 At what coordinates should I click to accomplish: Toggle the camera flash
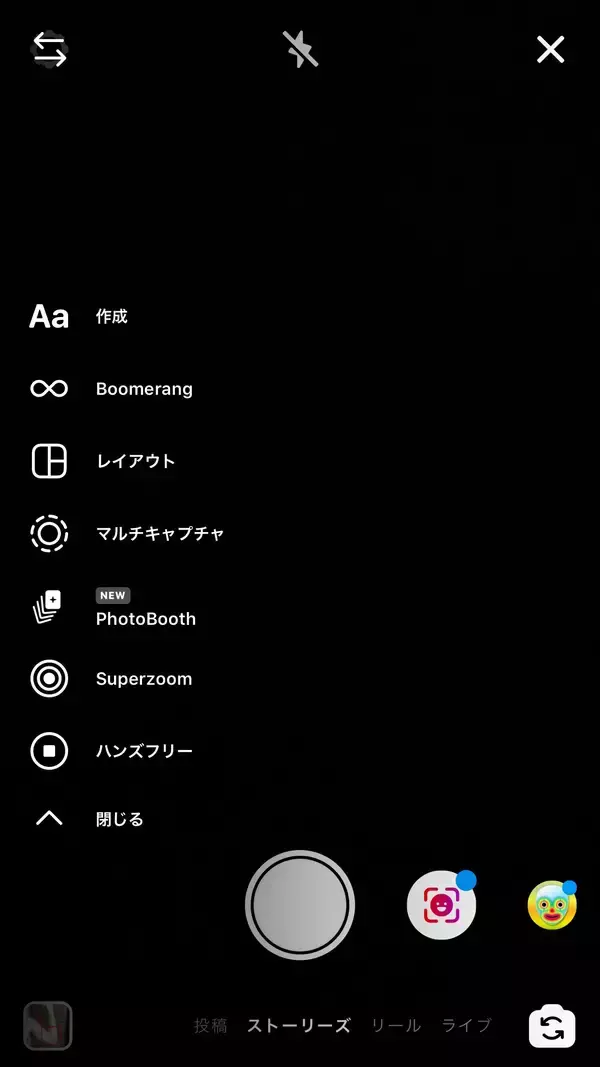click(300, 49)
